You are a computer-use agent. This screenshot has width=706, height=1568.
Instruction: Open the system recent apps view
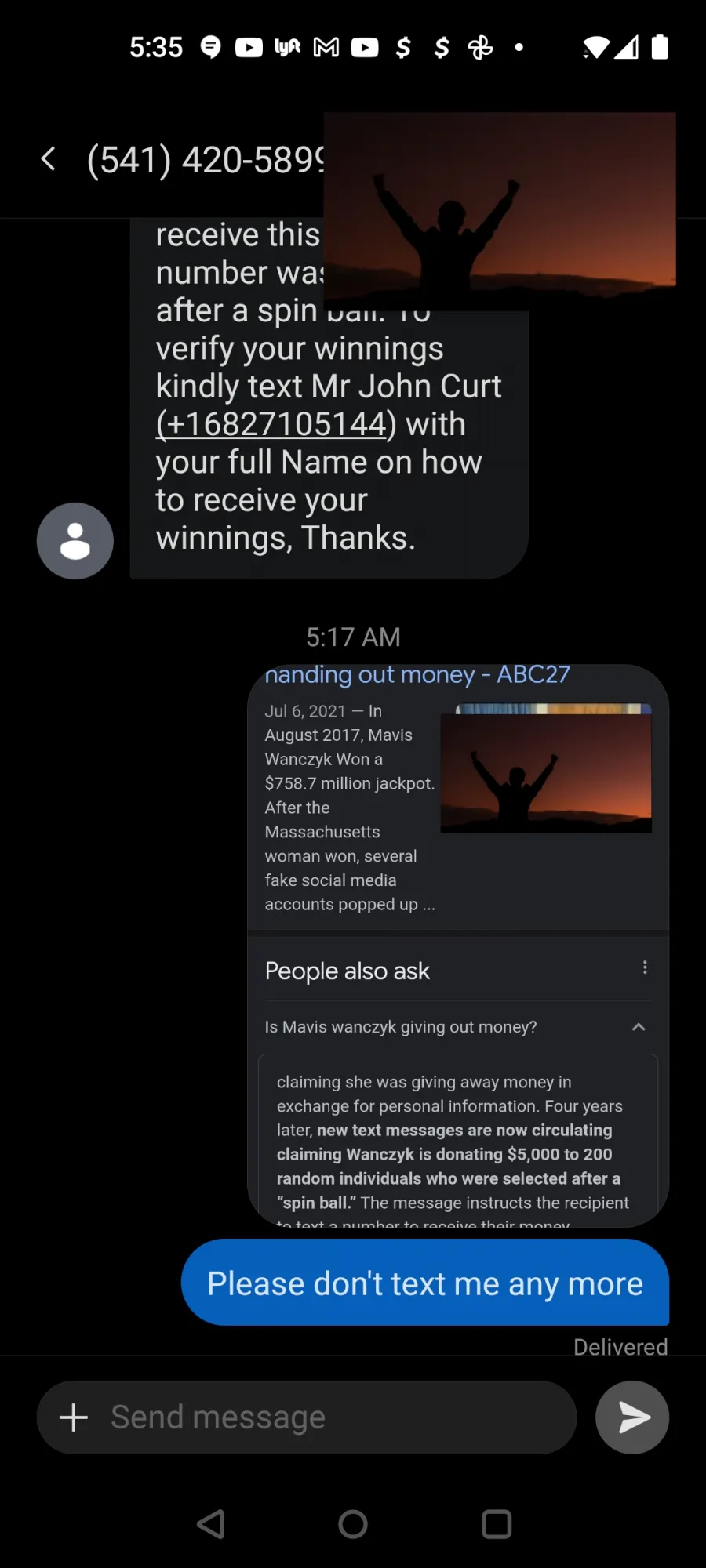coord(497,1524)
